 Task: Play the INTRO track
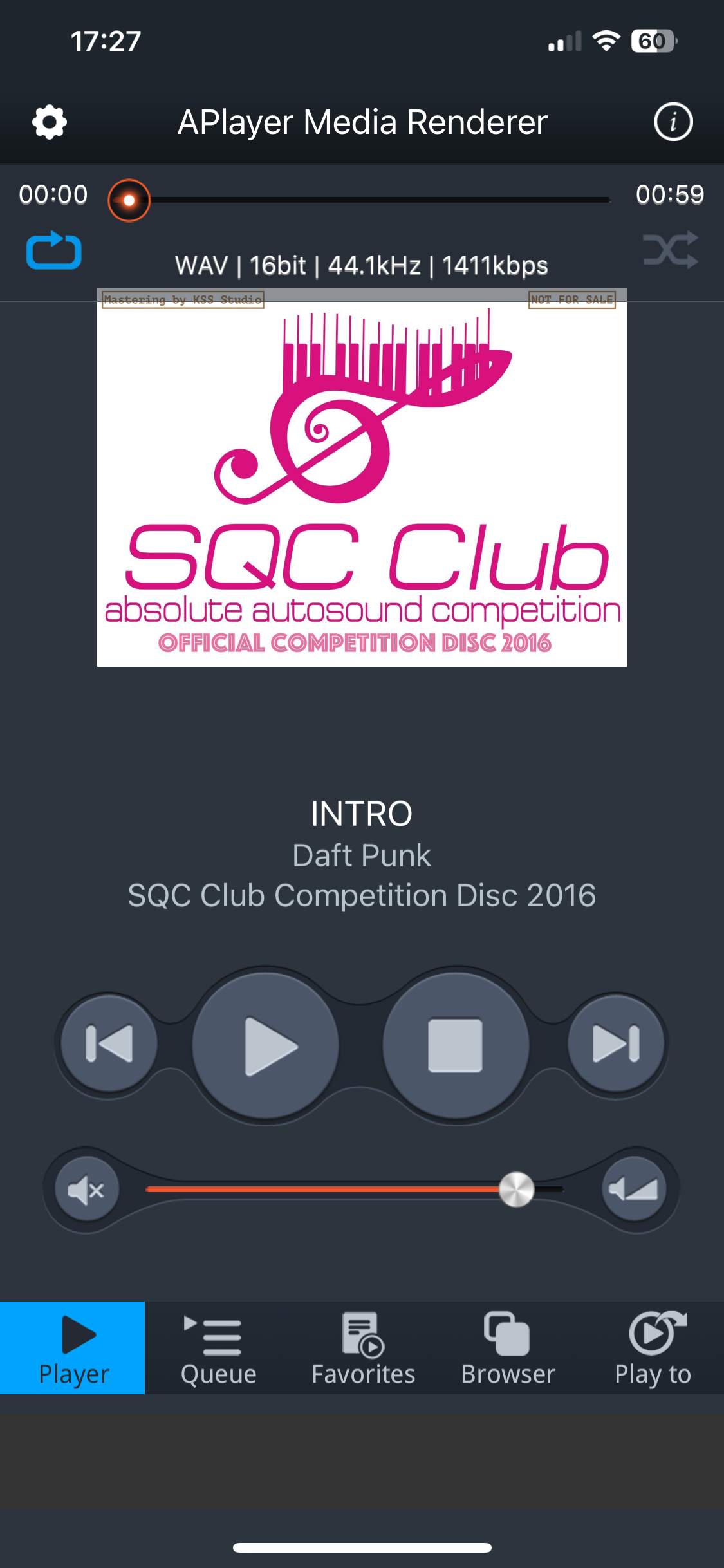(x=265, y=1046)
